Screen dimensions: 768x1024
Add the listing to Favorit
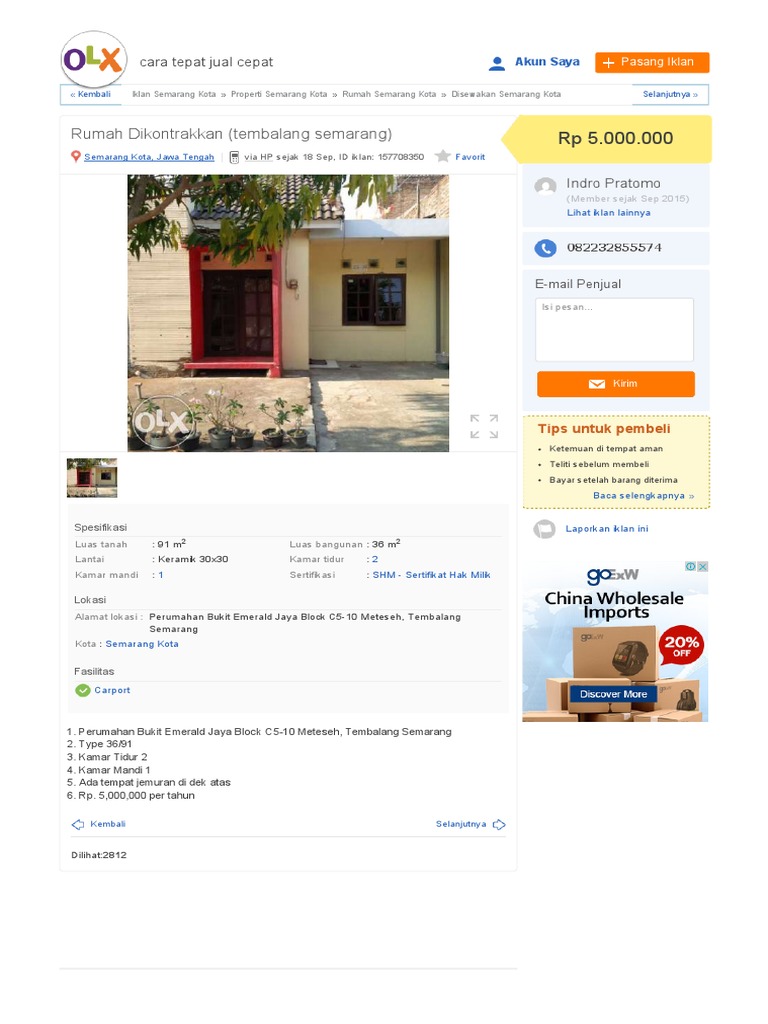click(x=461, y=157)
